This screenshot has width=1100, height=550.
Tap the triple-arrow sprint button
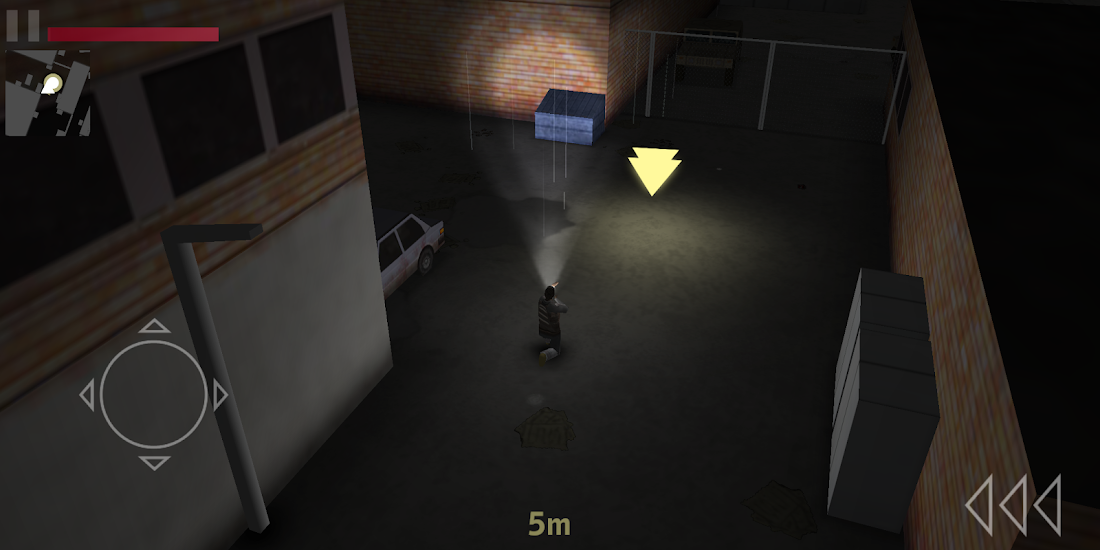tap(1012, 506)
